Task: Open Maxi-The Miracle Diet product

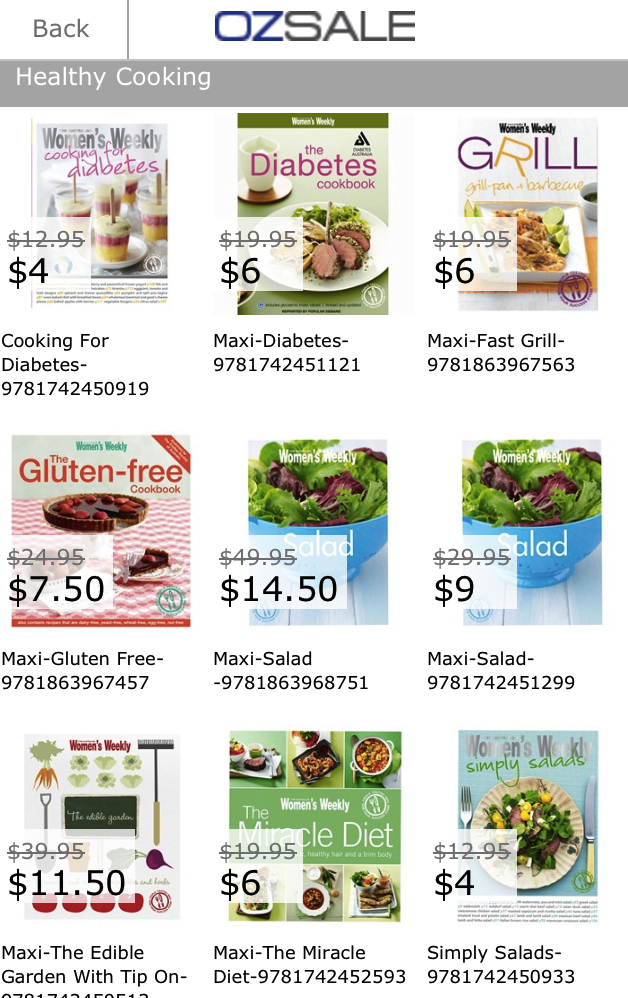Action: [x=314, y=826]
